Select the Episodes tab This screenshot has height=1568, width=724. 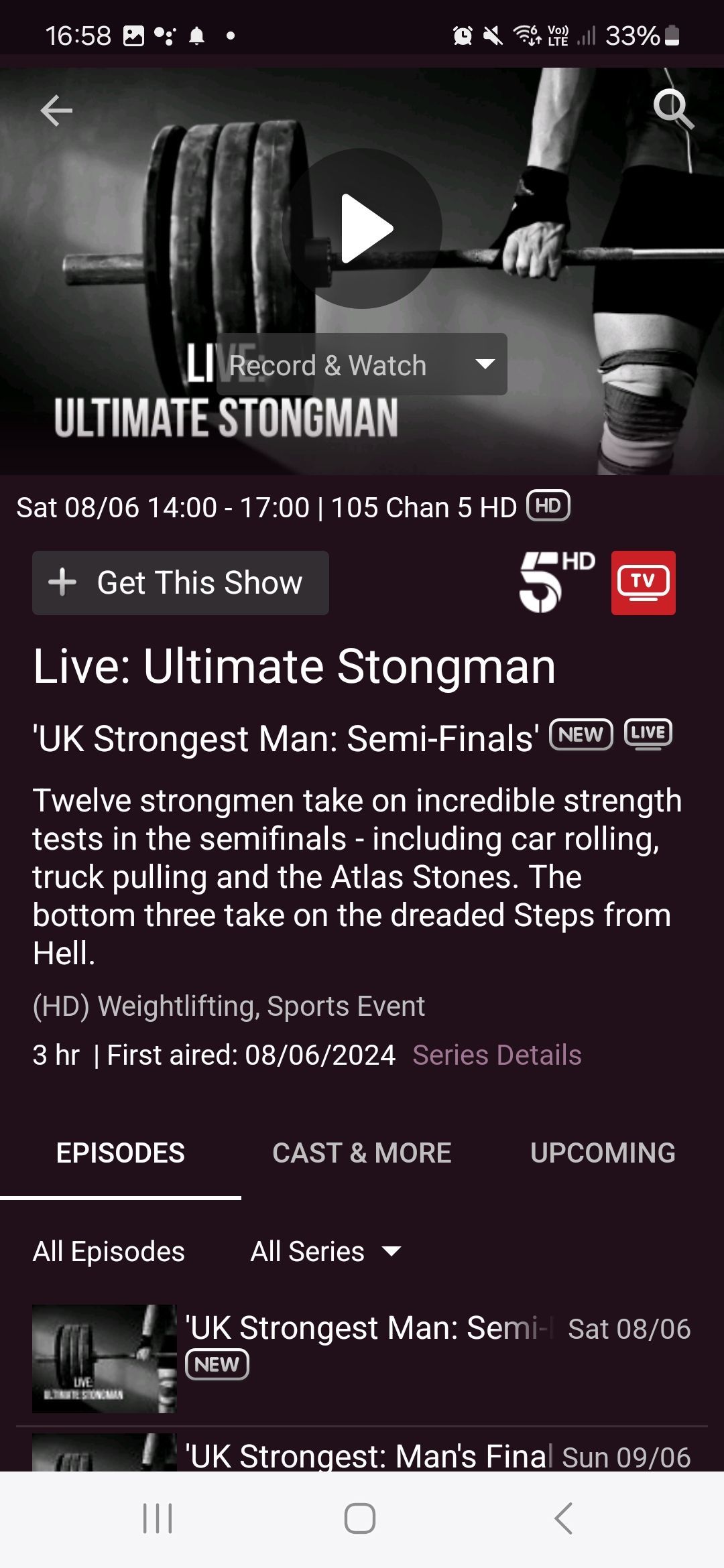click(x=121, y=1153)
